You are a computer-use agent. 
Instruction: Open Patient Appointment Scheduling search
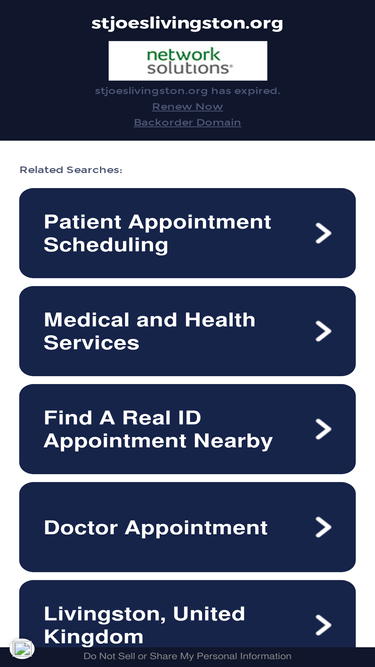188,233
